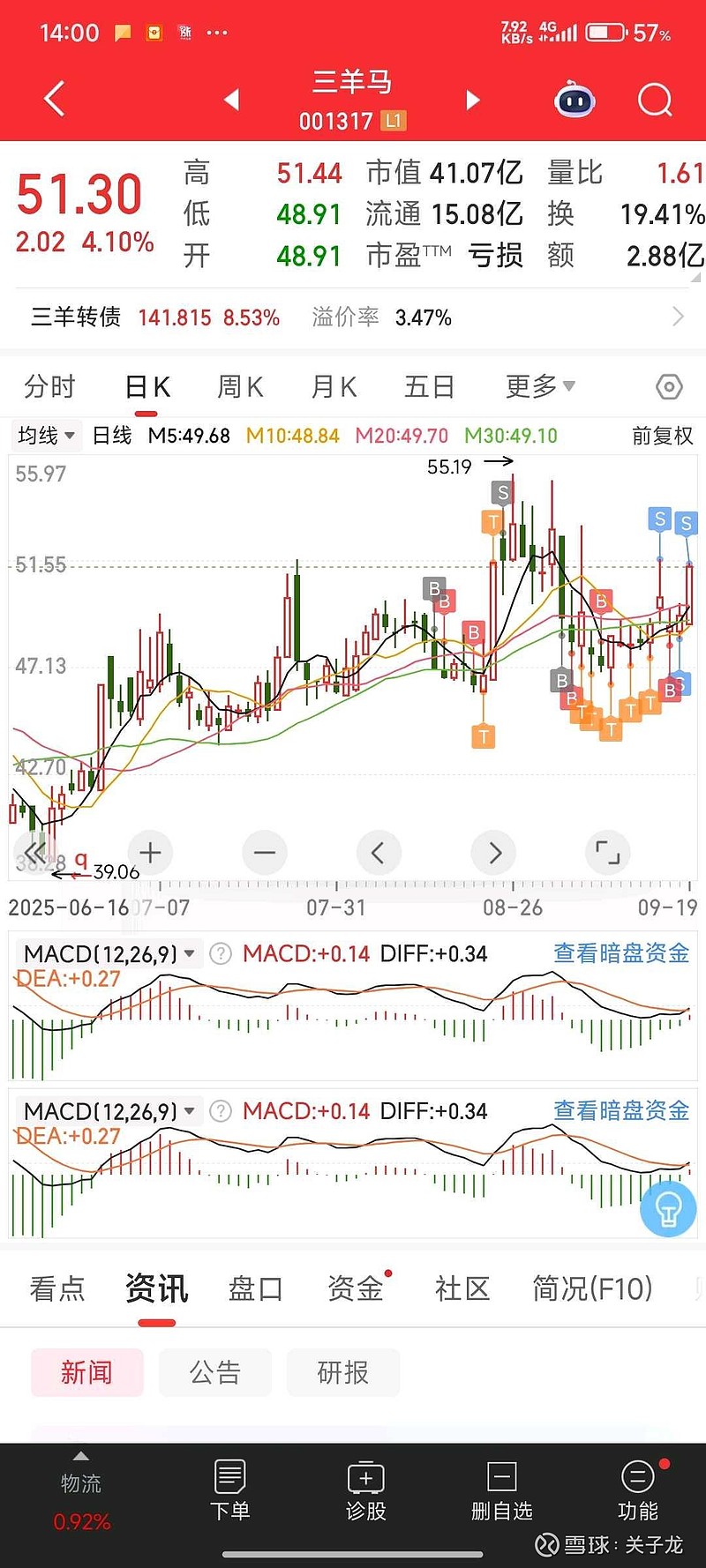Image resolution: width=706 pixels, height=1568 pixels.
Task: Go back using the header arrow
Action: pyautogui.click(x=55, y=99)
